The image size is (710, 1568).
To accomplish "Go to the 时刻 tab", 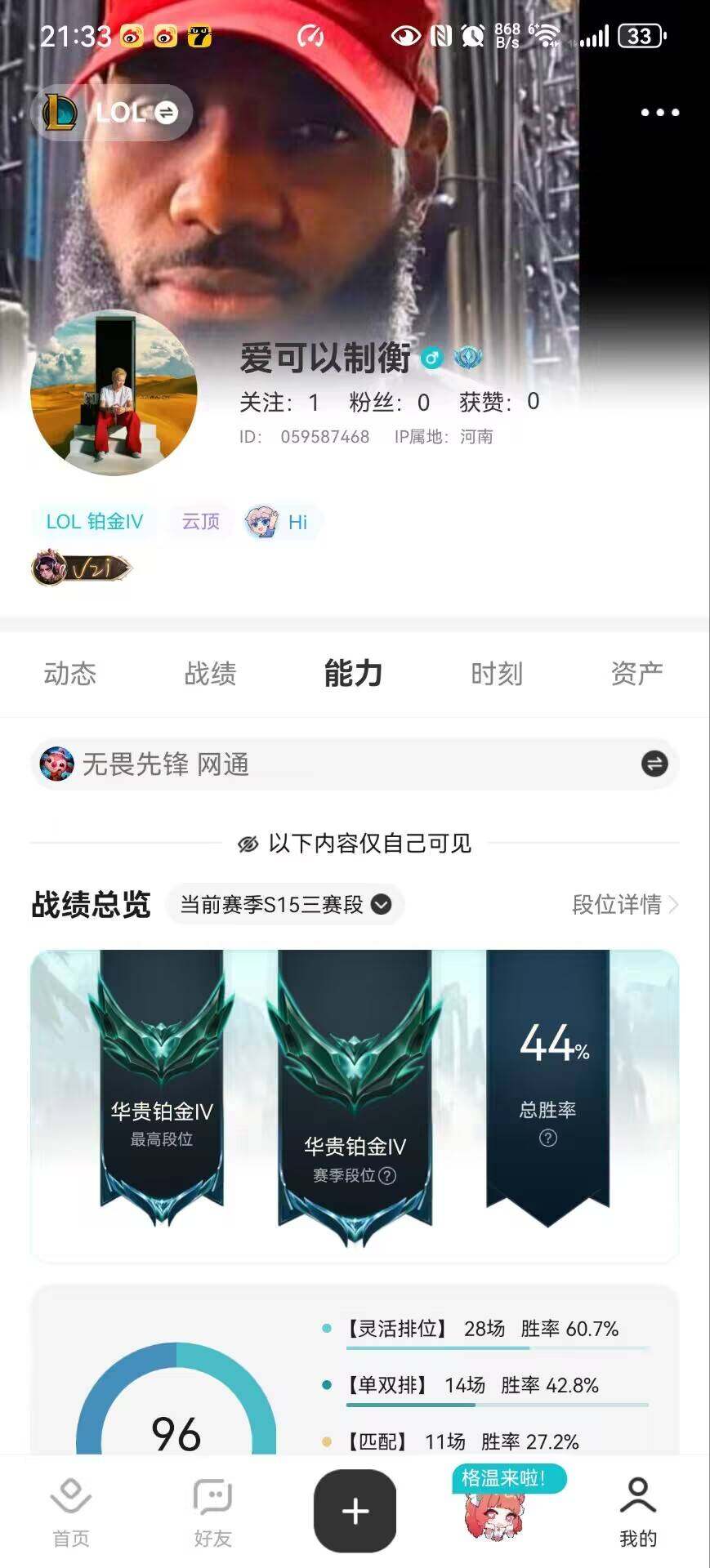I will (x=496, y=674).
